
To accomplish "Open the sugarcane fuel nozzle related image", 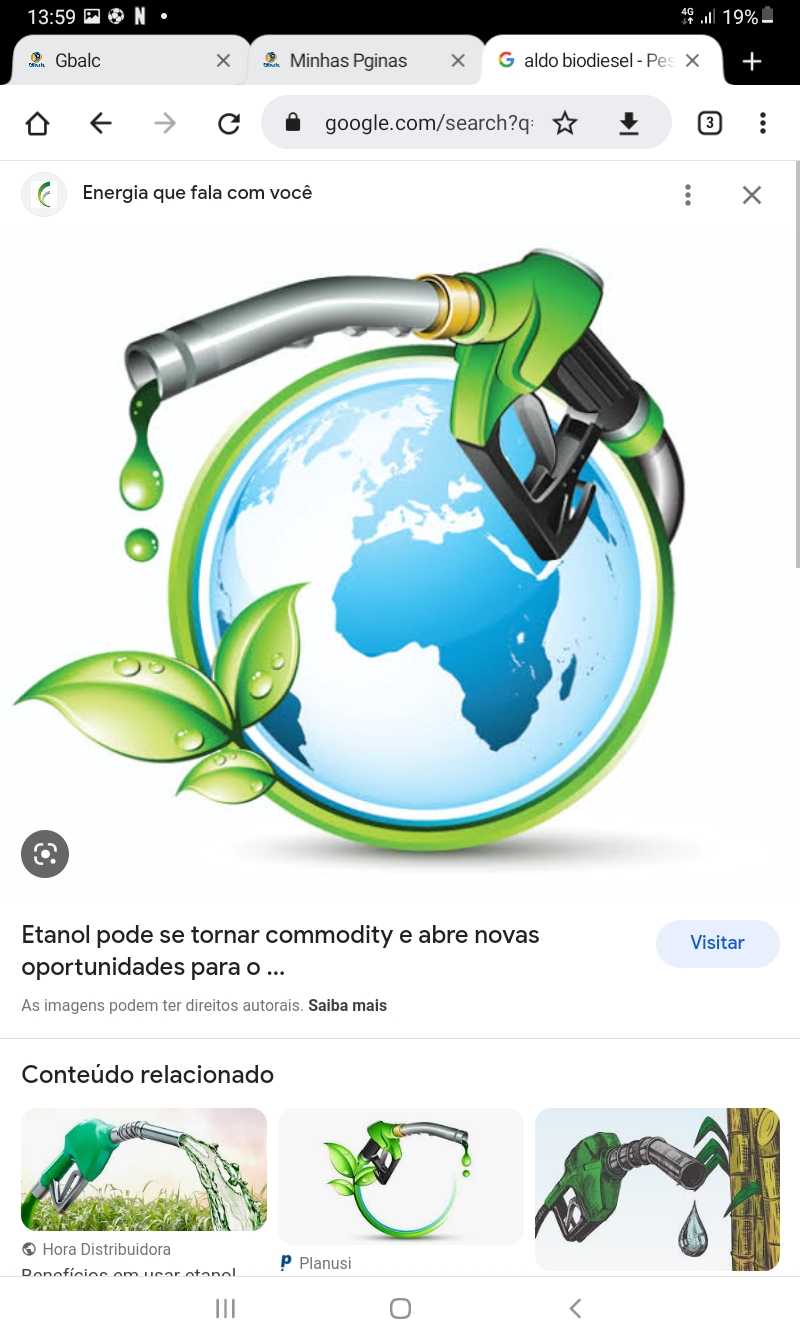I will (657, 1189).
